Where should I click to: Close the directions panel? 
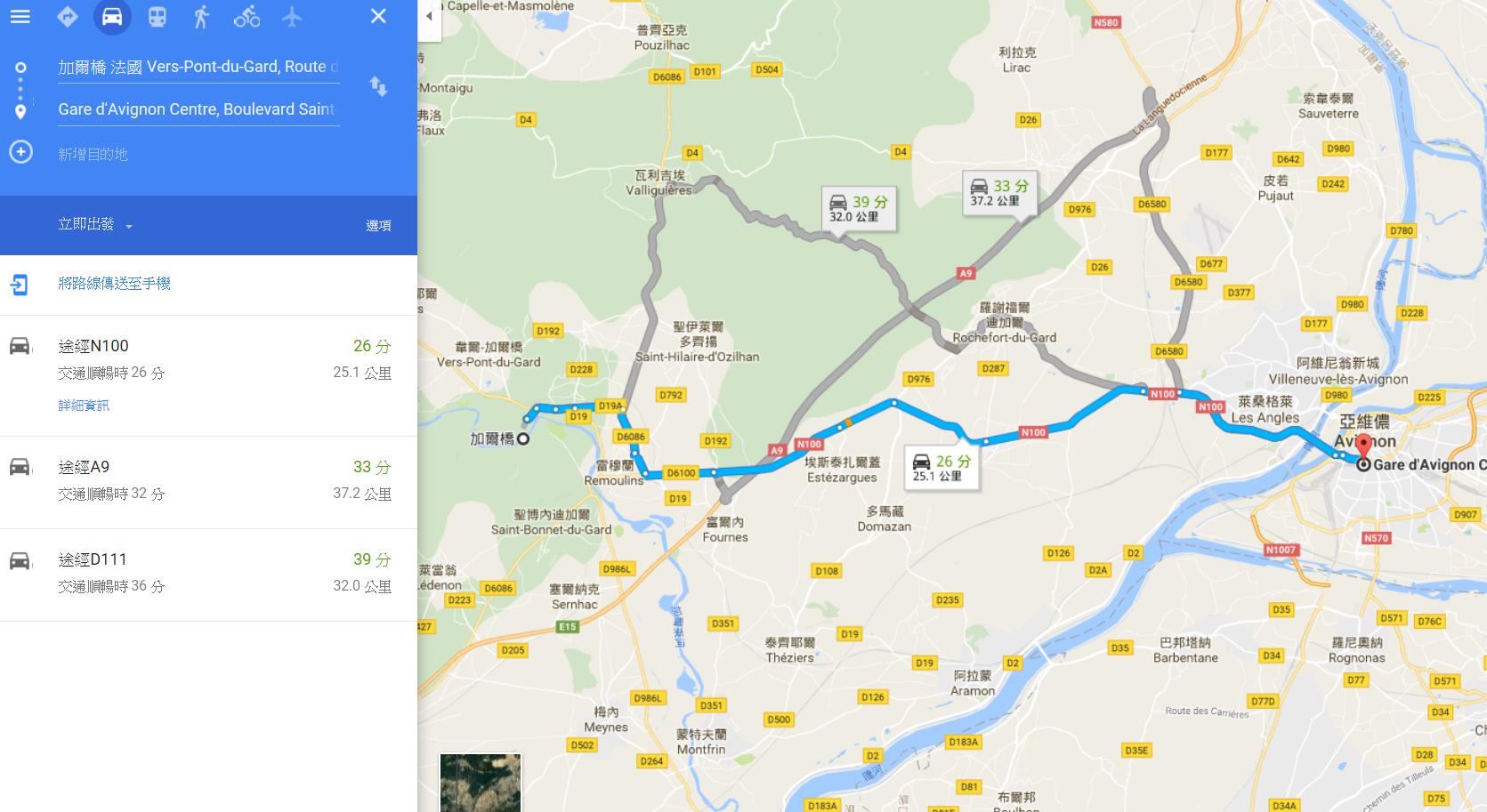click(378, 17)
